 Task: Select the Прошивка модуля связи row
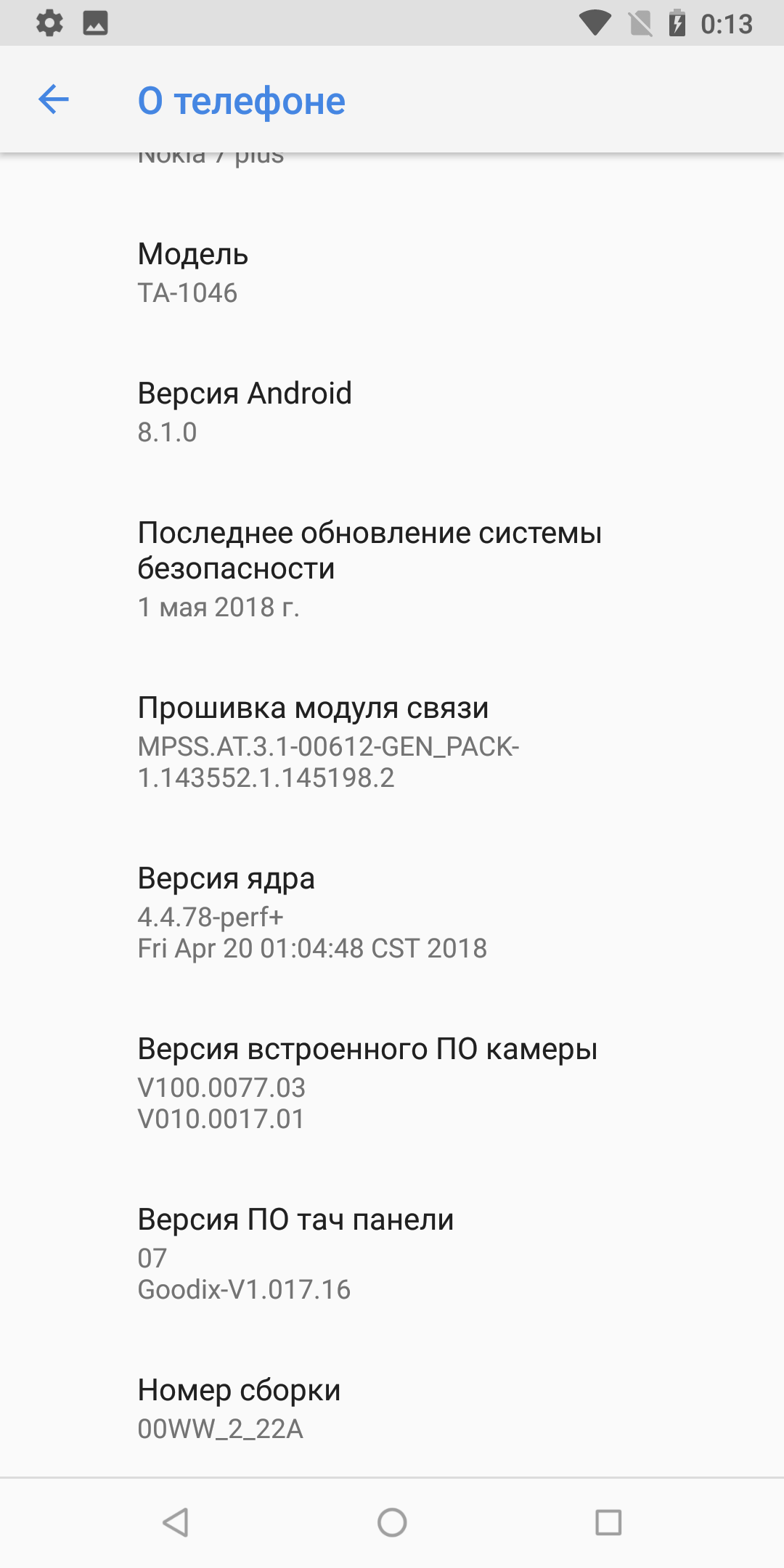(x=392, y=741)
